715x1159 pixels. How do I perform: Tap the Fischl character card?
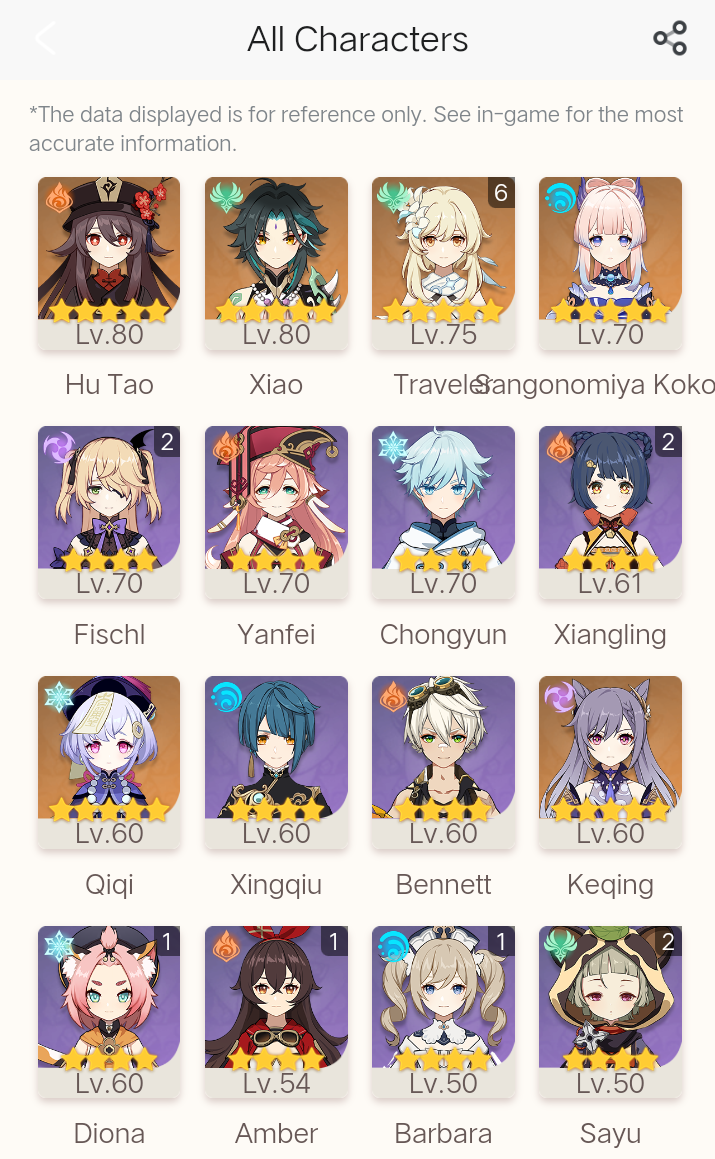pos(109,511)
